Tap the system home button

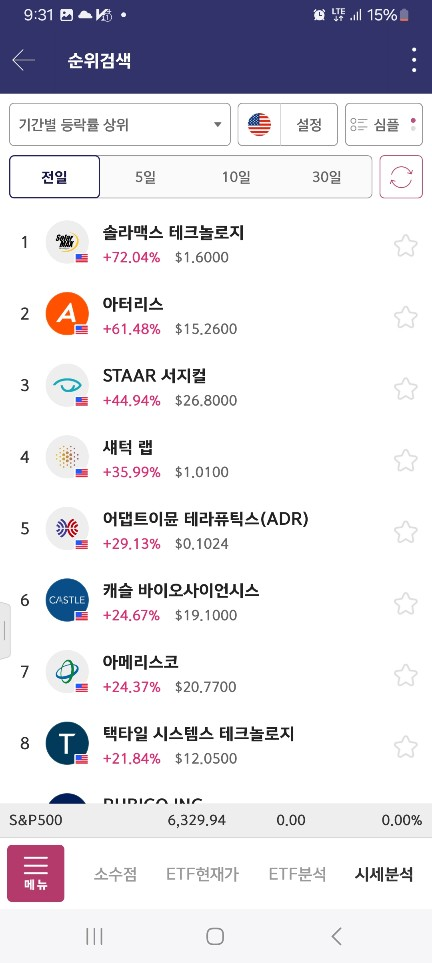click(x=215, y=936)
